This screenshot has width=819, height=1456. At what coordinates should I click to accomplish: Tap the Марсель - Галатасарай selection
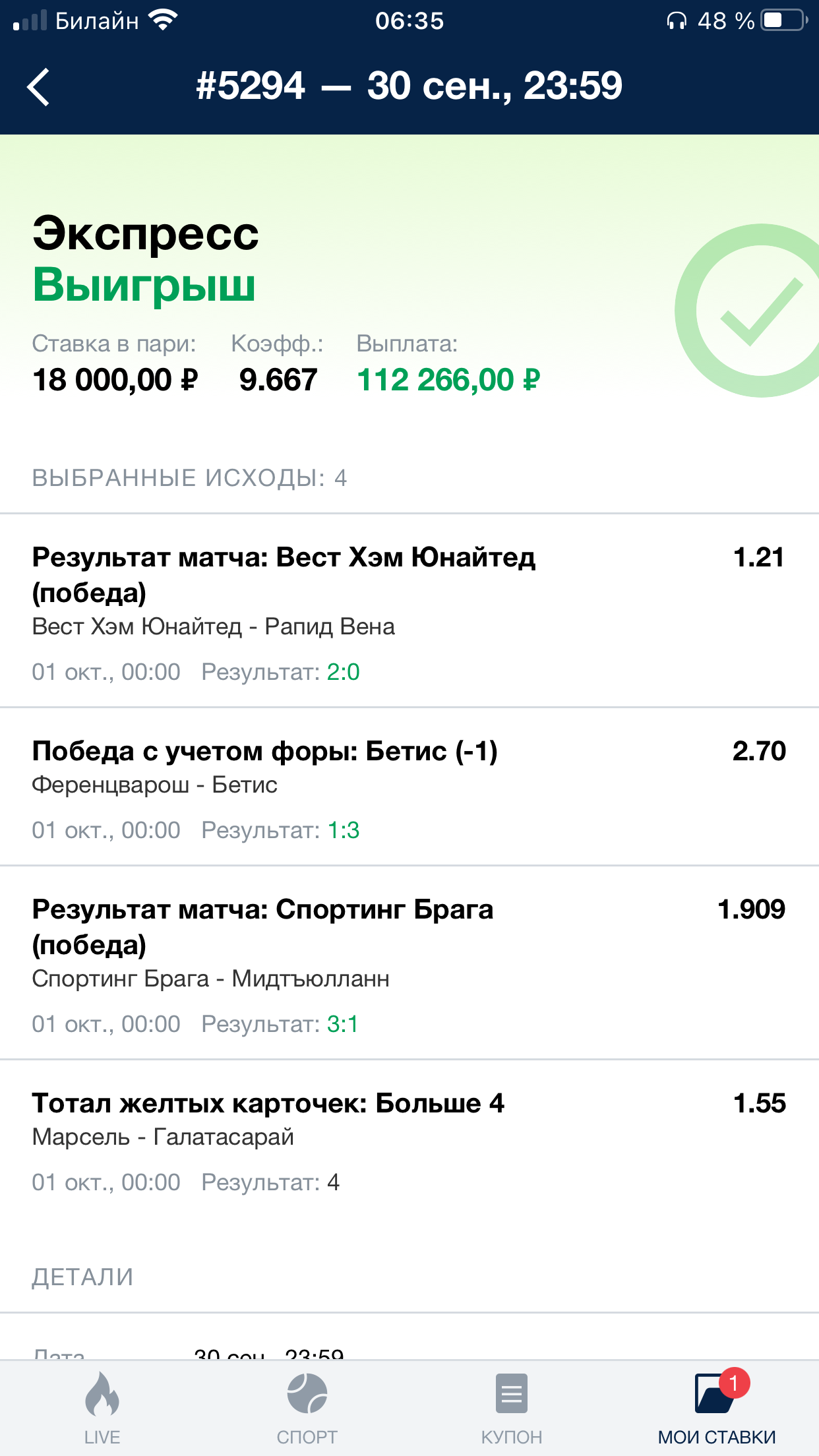tap(409, 1139)
